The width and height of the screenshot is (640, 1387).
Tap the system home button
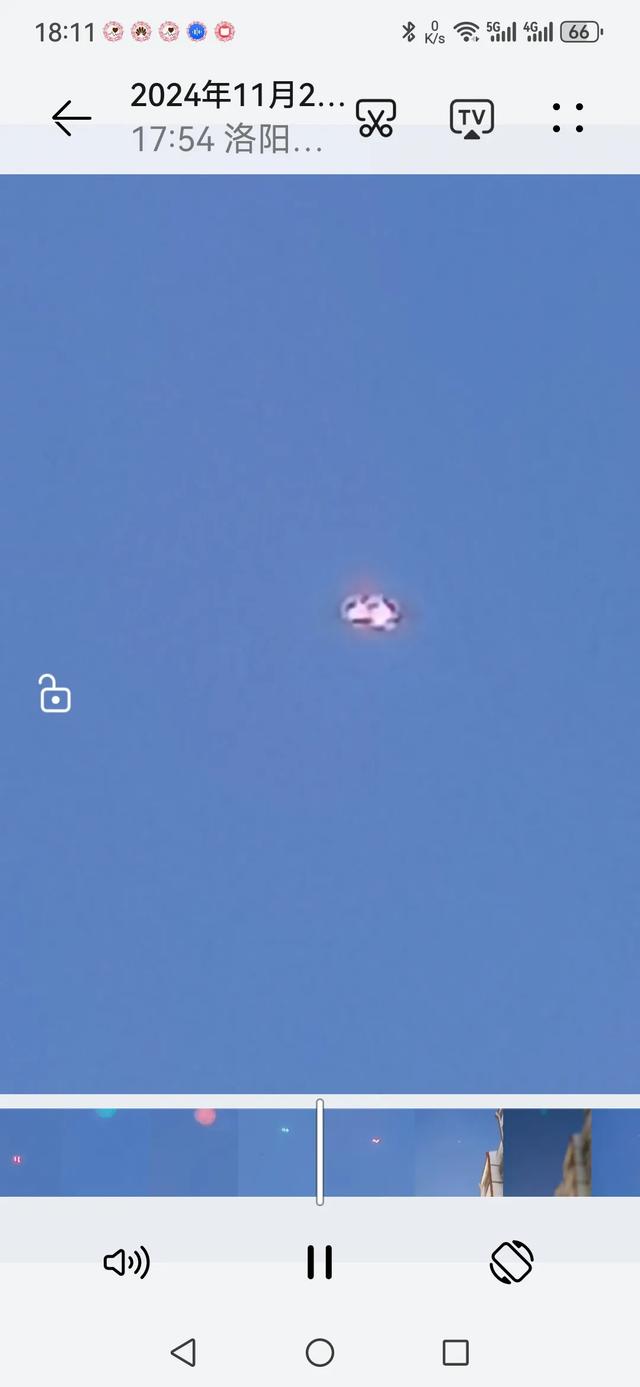tap(320, 1353)
